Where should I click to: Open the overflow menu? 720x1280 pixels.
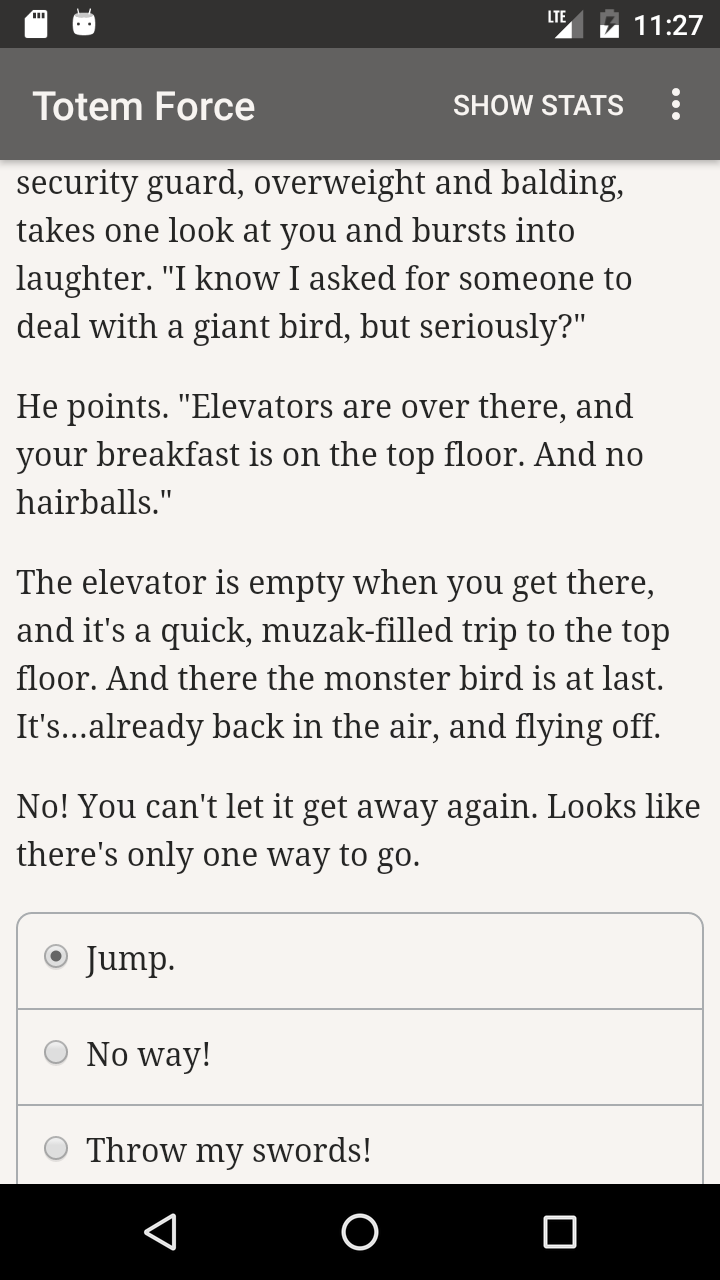point(676,105)
